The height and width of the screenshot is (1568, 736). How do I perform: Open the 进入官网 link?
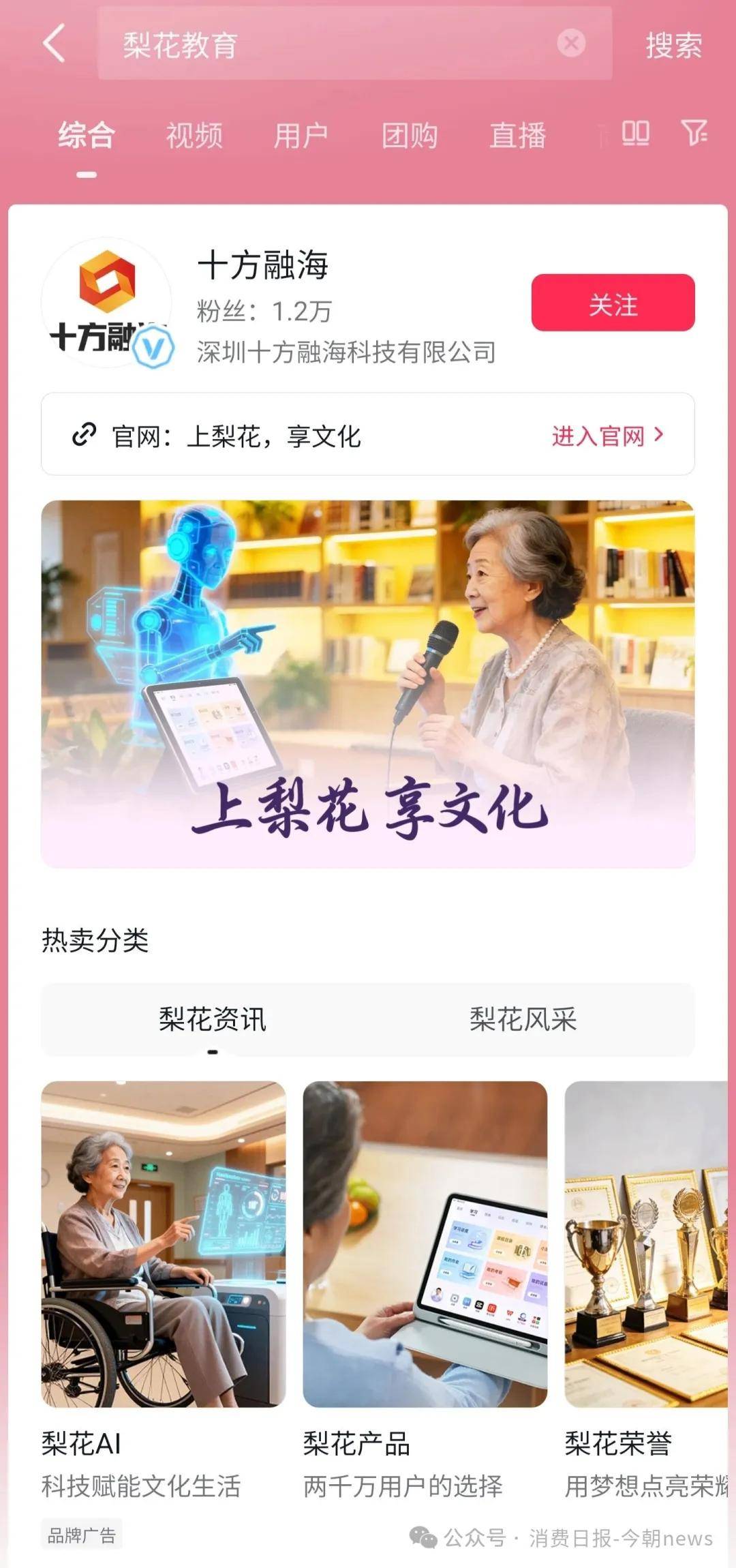(607, 435)
